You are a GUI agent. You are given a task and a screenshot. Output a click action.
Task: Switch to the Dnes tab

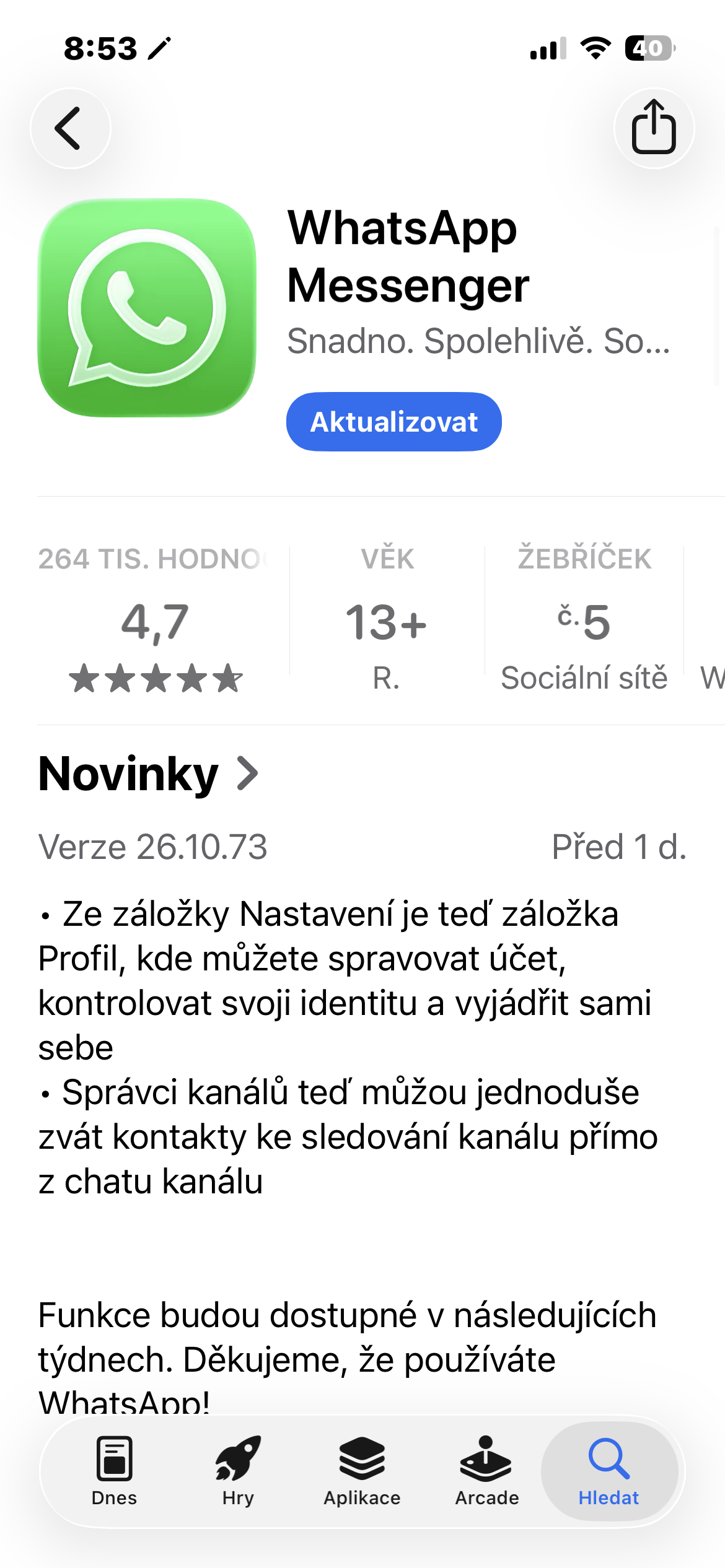(x=114, y=1470)
